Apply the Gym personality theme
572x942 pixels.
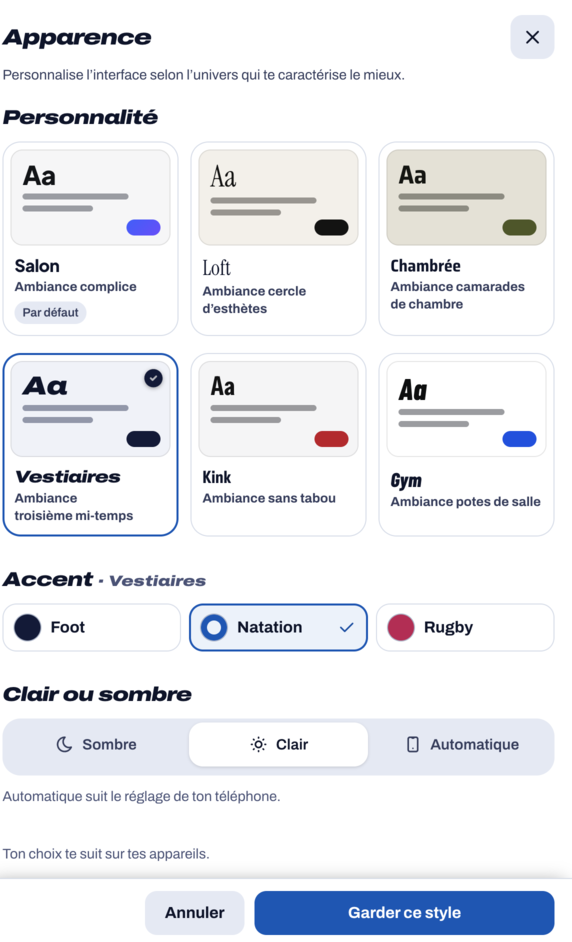coord(466,445)
